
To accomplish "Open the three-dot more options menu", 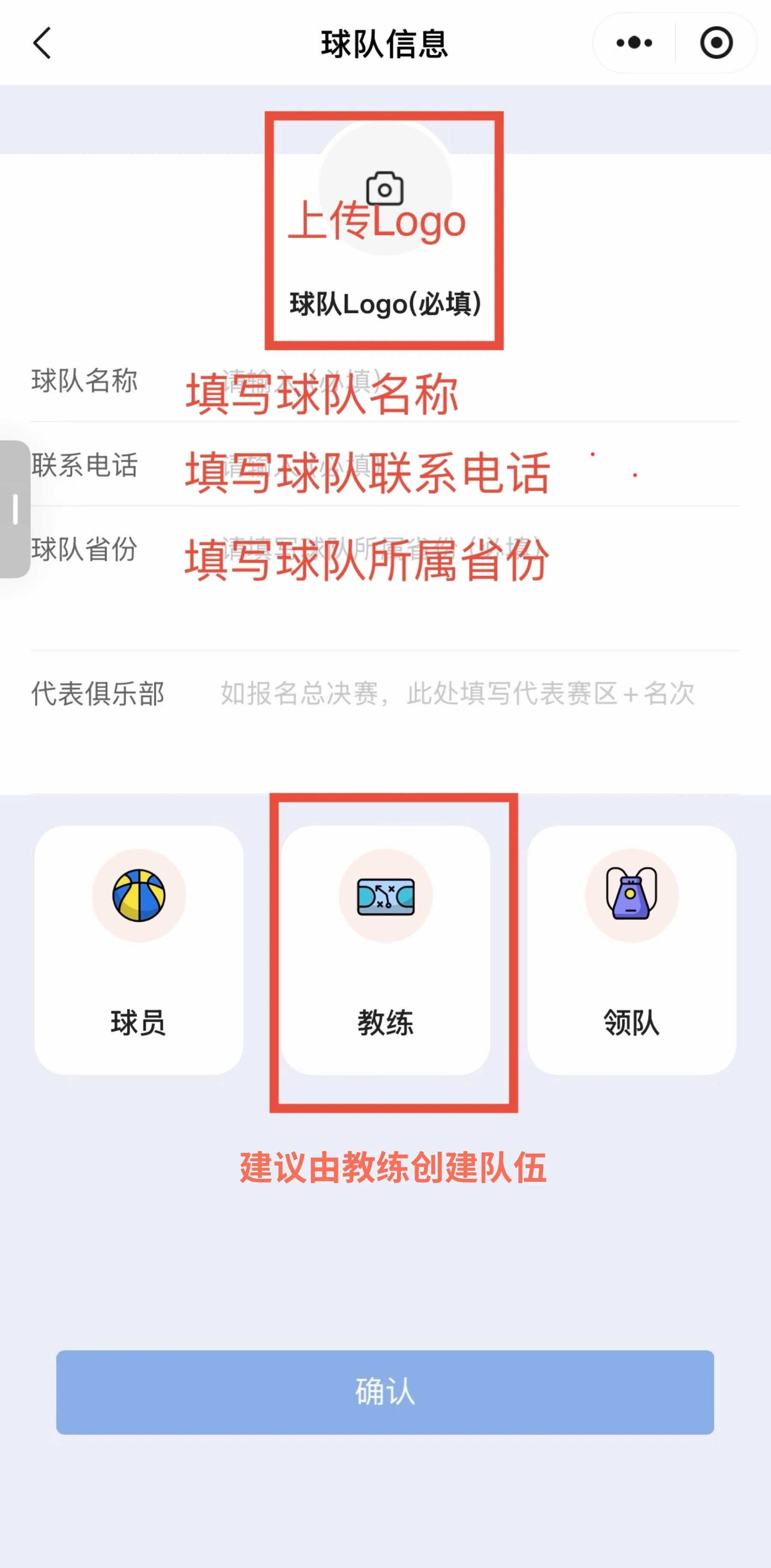I will 630,43.
